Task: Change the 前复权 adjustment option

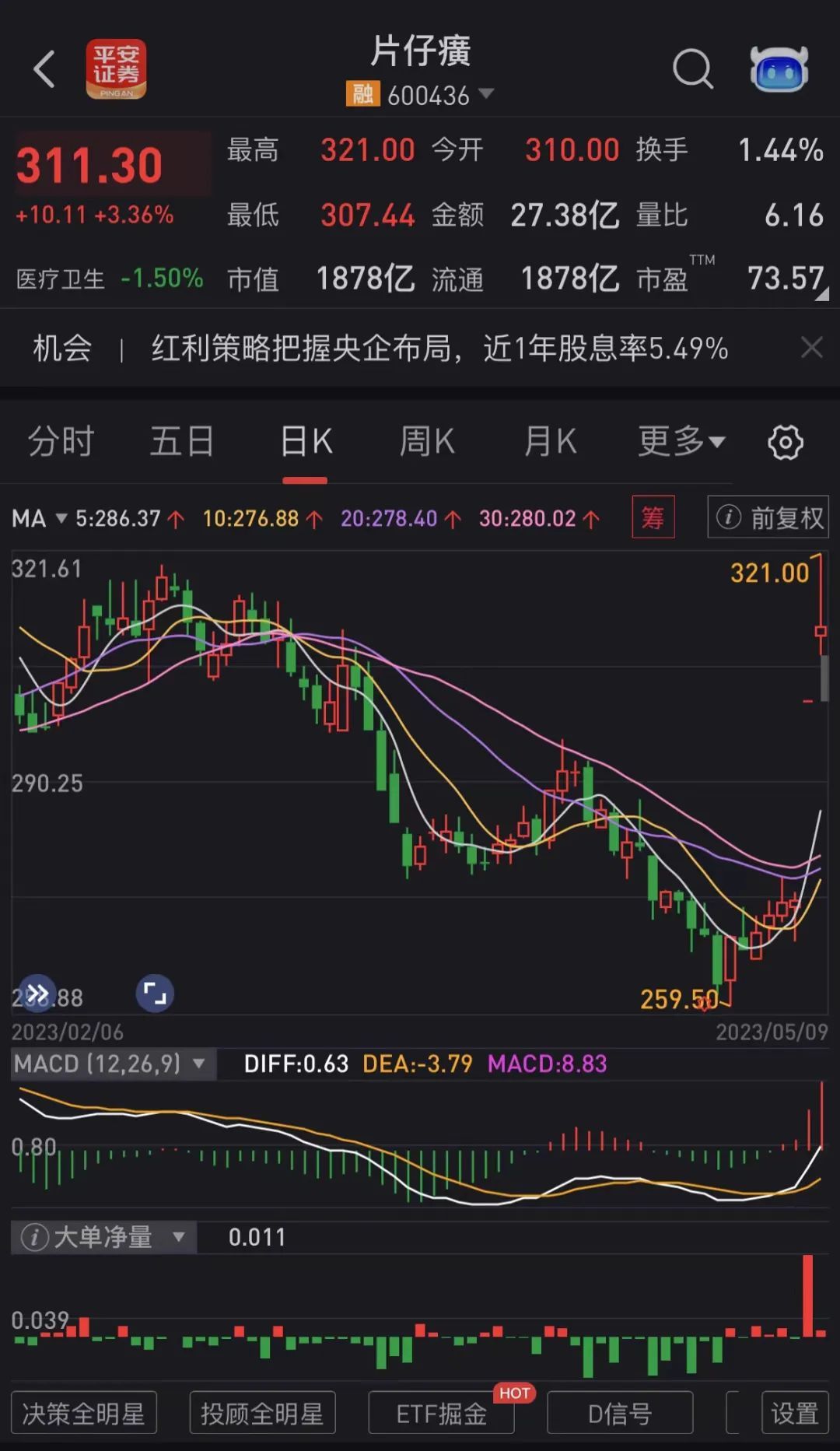Action: click(768, 517)
